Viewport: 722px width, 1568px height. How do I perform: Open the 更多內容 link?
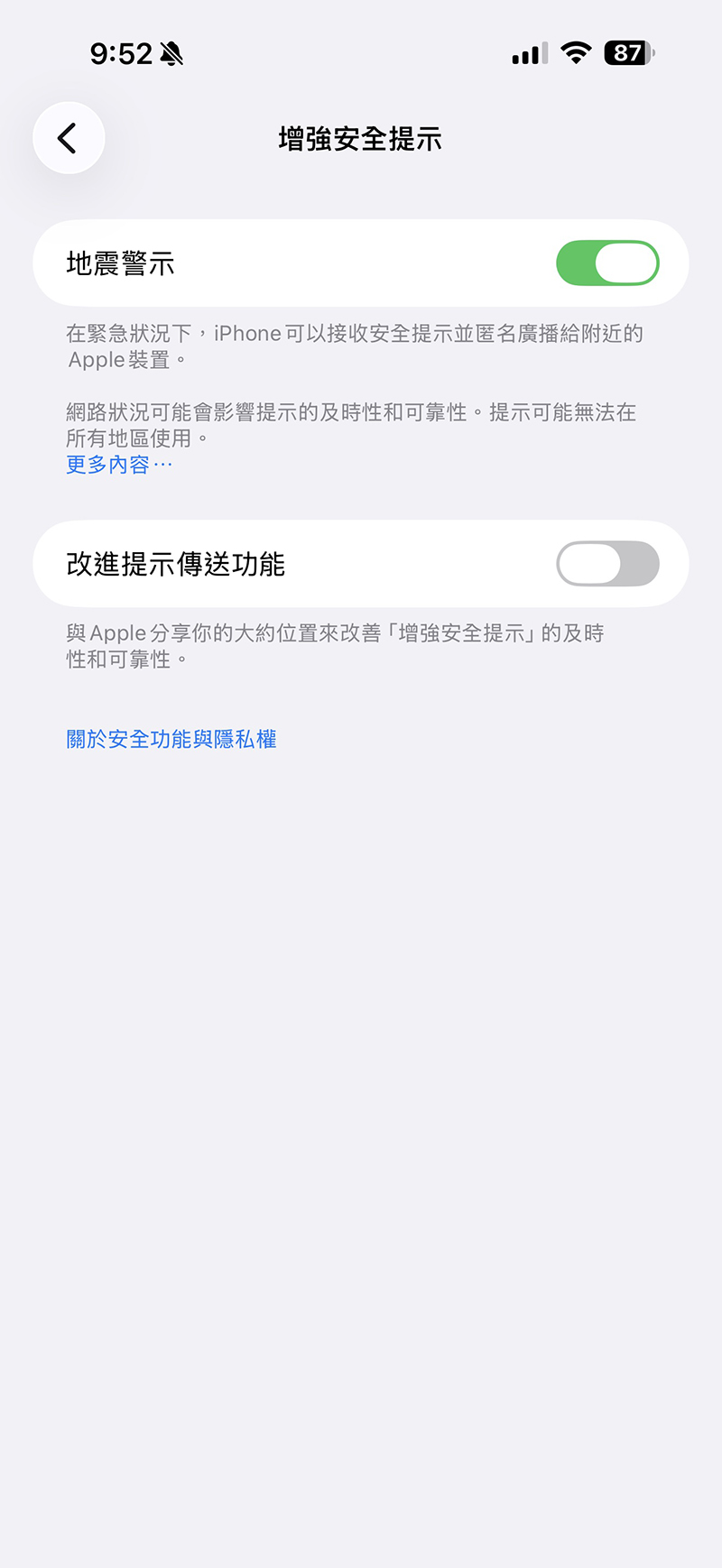(x=118, y=465)
